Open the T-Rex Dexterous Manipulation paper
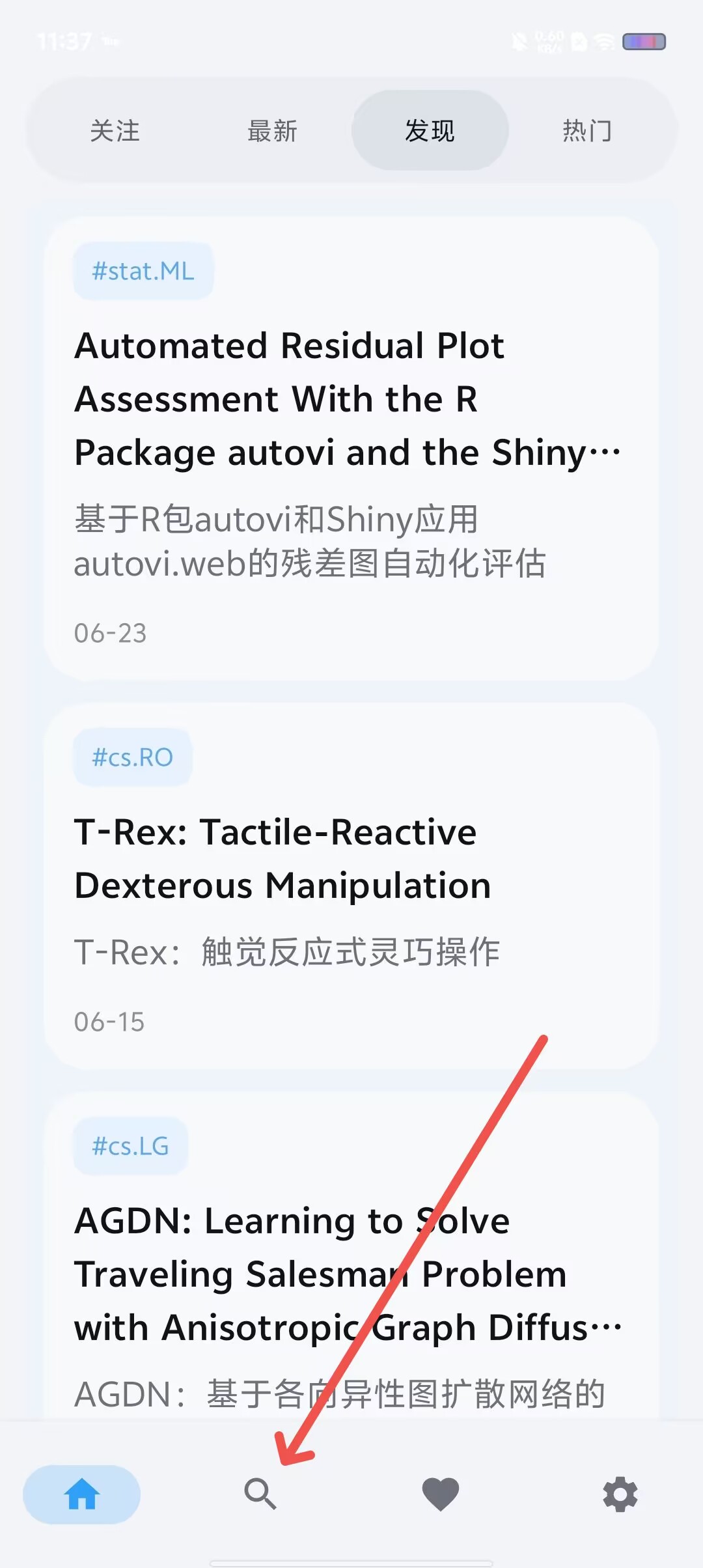Screen dimensions: 703x1568 351,886
